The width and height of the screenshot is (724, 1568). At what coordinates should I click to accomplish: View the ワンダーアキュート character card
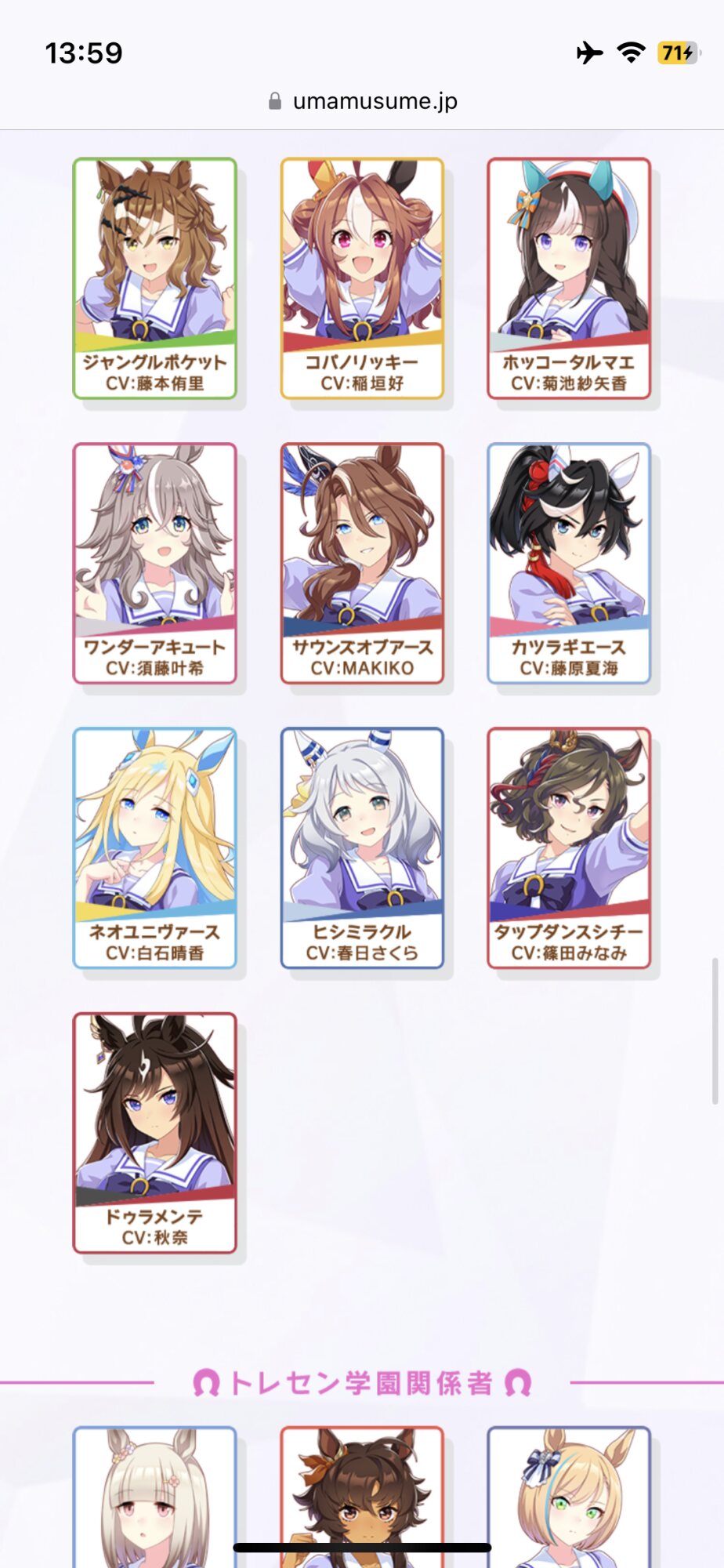click(155, 563)
